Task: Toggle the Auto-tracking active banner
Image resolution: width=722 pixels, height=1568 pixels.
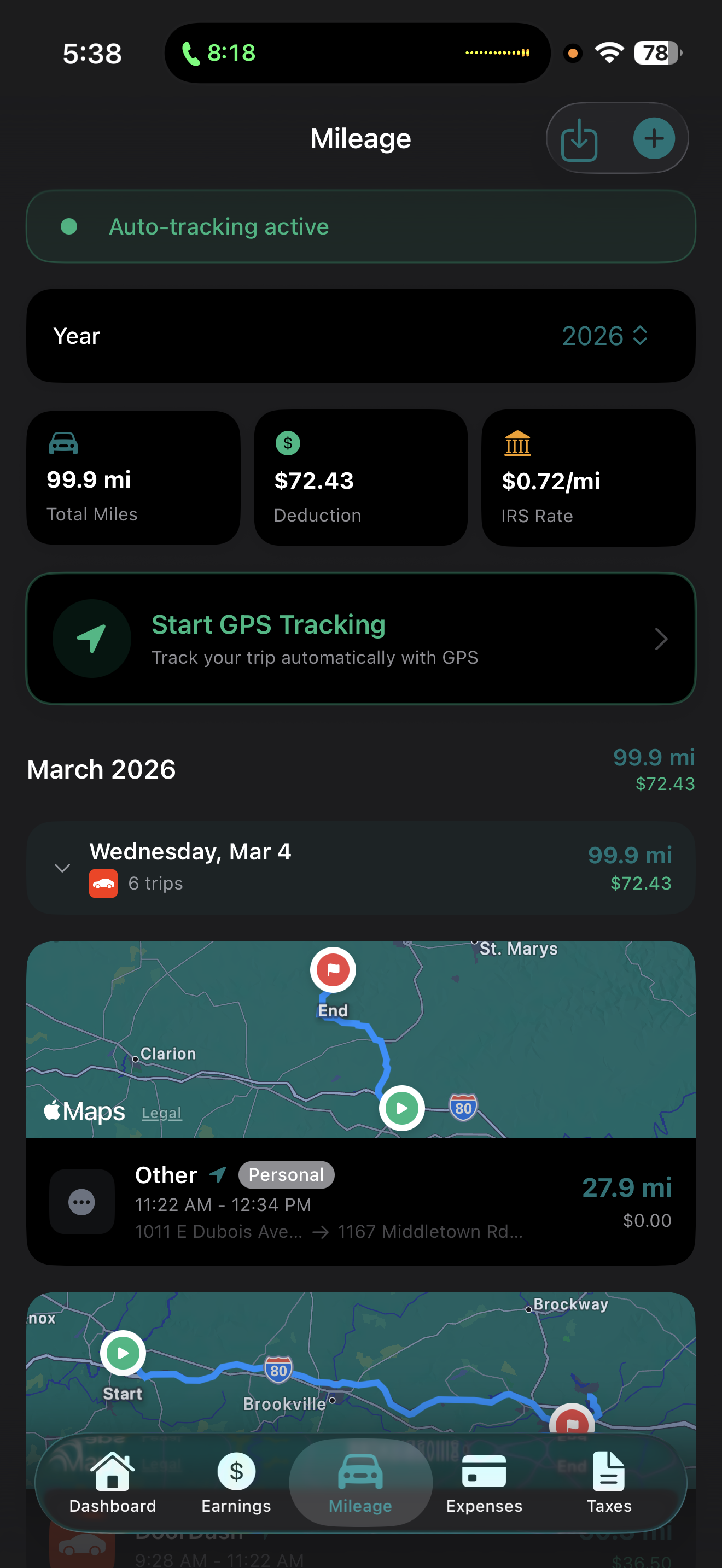Action: 360,226
